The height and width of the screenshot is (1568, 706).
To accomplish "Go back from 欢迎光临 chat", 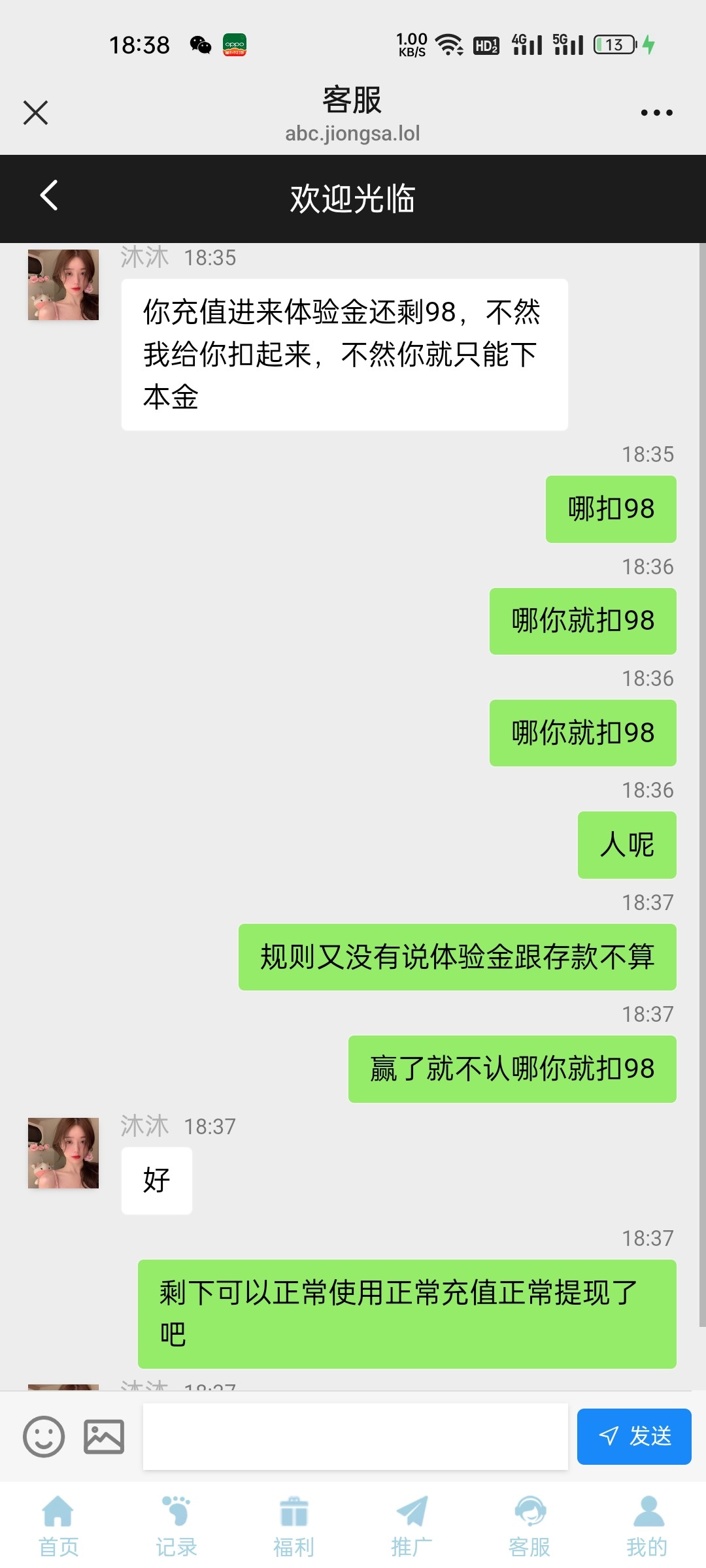I will point(49,195).
